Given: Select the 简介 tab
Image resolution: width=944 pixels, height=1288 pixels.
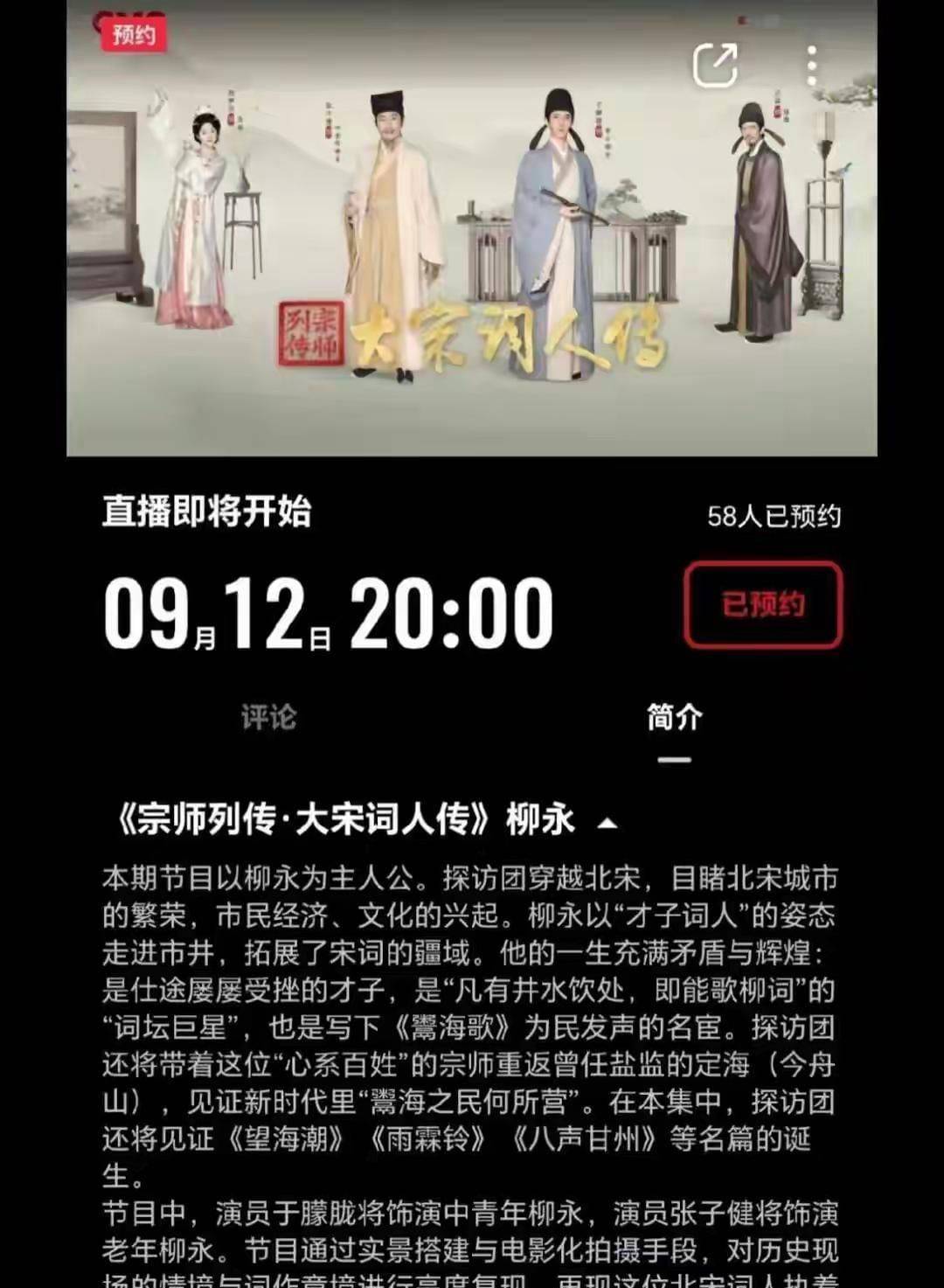Looking at the screenshot, I should pyautogui.click(x=674, y=718).
